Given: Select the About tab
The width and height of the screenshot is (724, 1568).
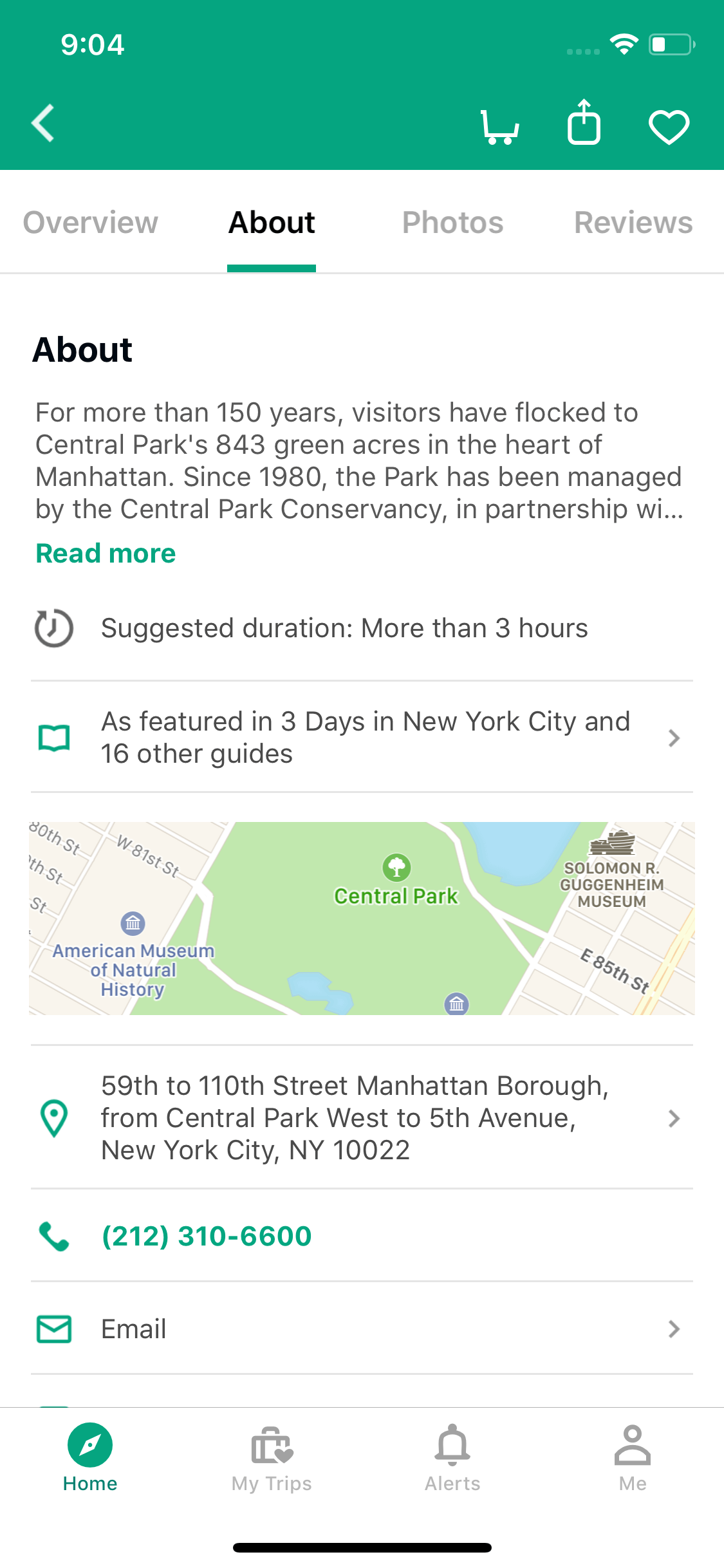Looking at the screenshot, I should [272, 223].
